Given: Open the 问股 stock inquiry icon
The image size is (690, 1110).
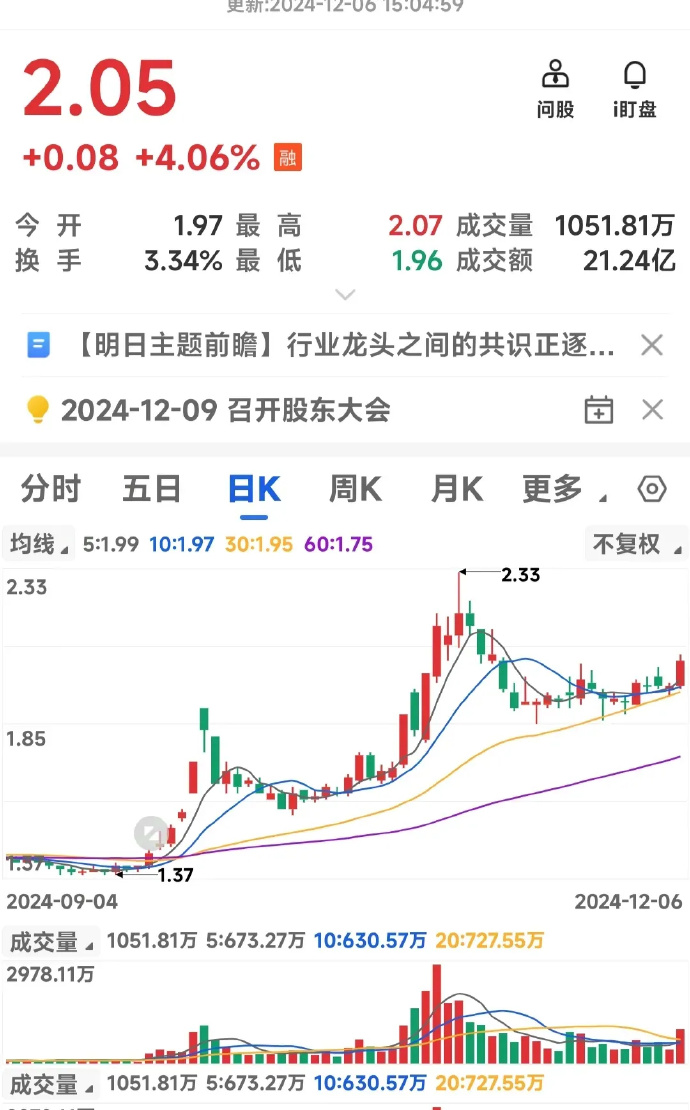Looking at the screenshot, I should 555,89.
